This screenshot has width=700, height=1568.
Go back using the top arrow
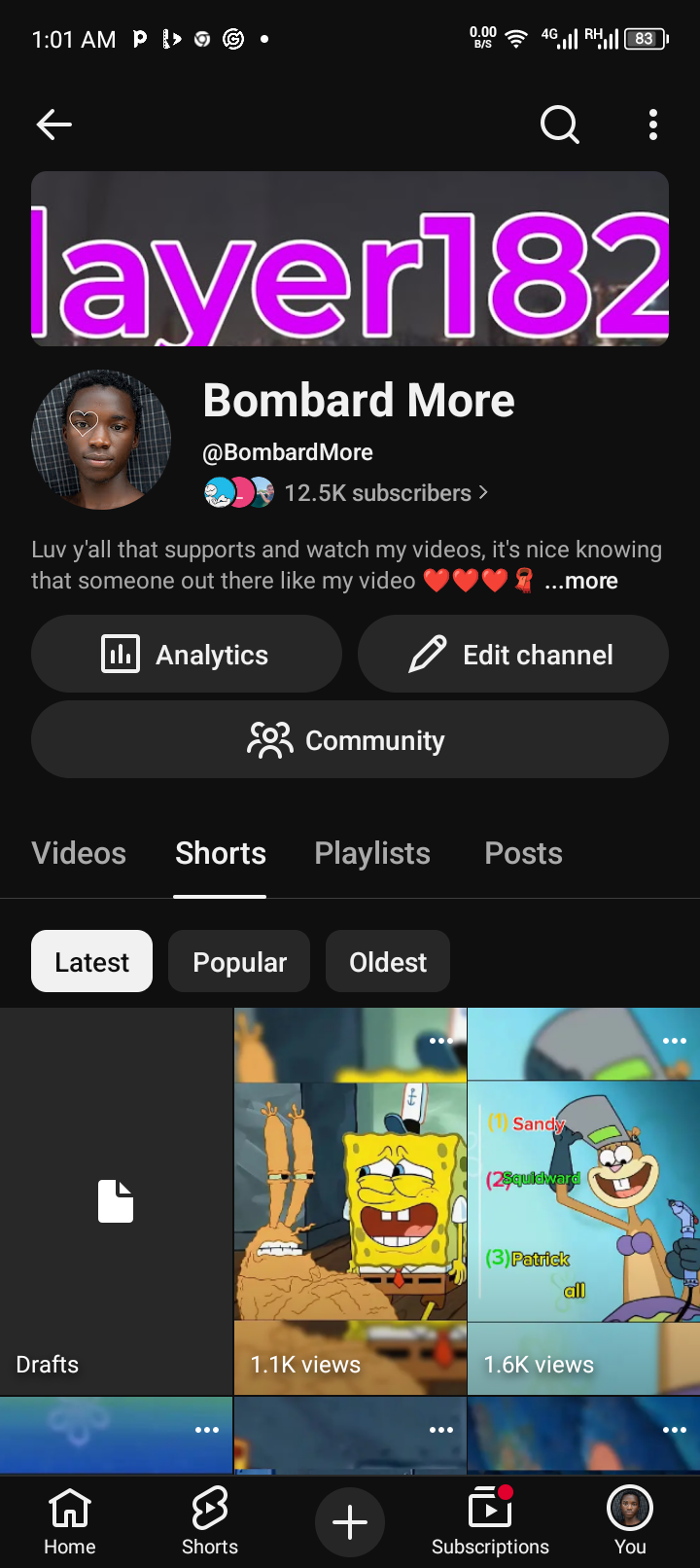54,125
